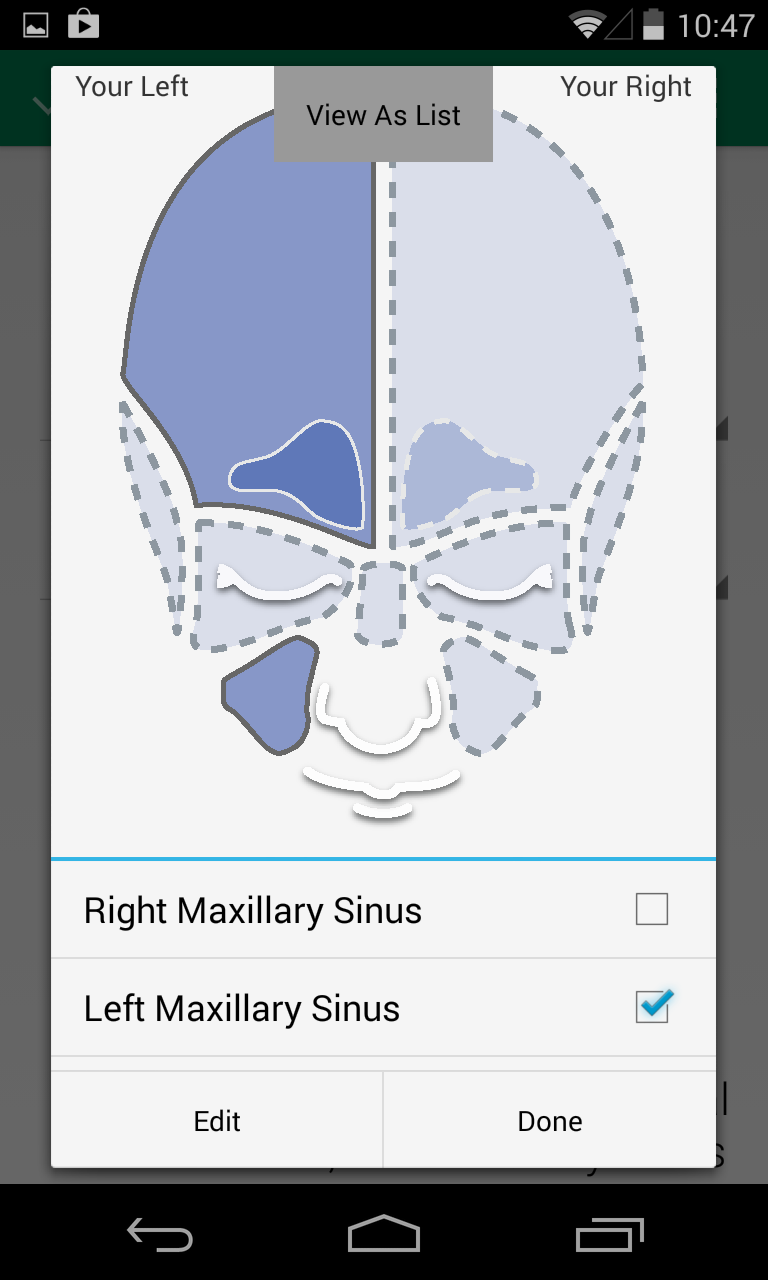The image size is (768, 1280).
Task: Tap the View As List button
Action: (383, 115)
